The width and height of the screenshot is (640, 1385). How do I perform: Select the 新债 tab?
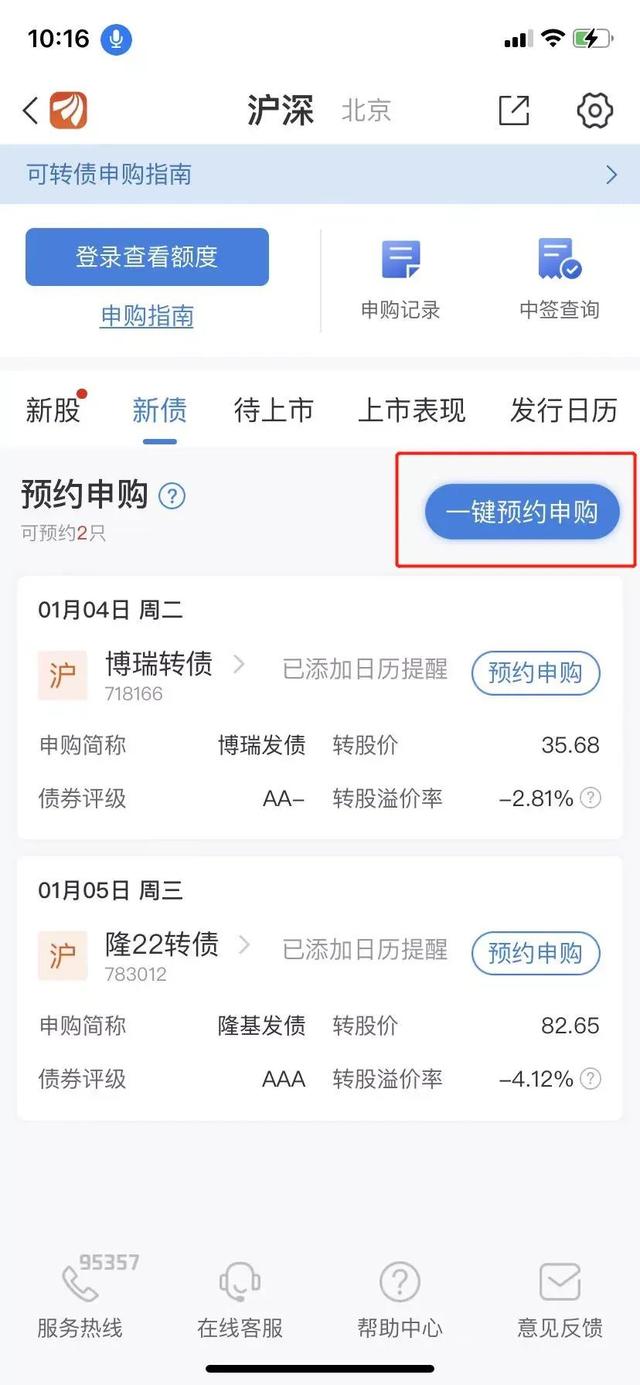[159, 410]
